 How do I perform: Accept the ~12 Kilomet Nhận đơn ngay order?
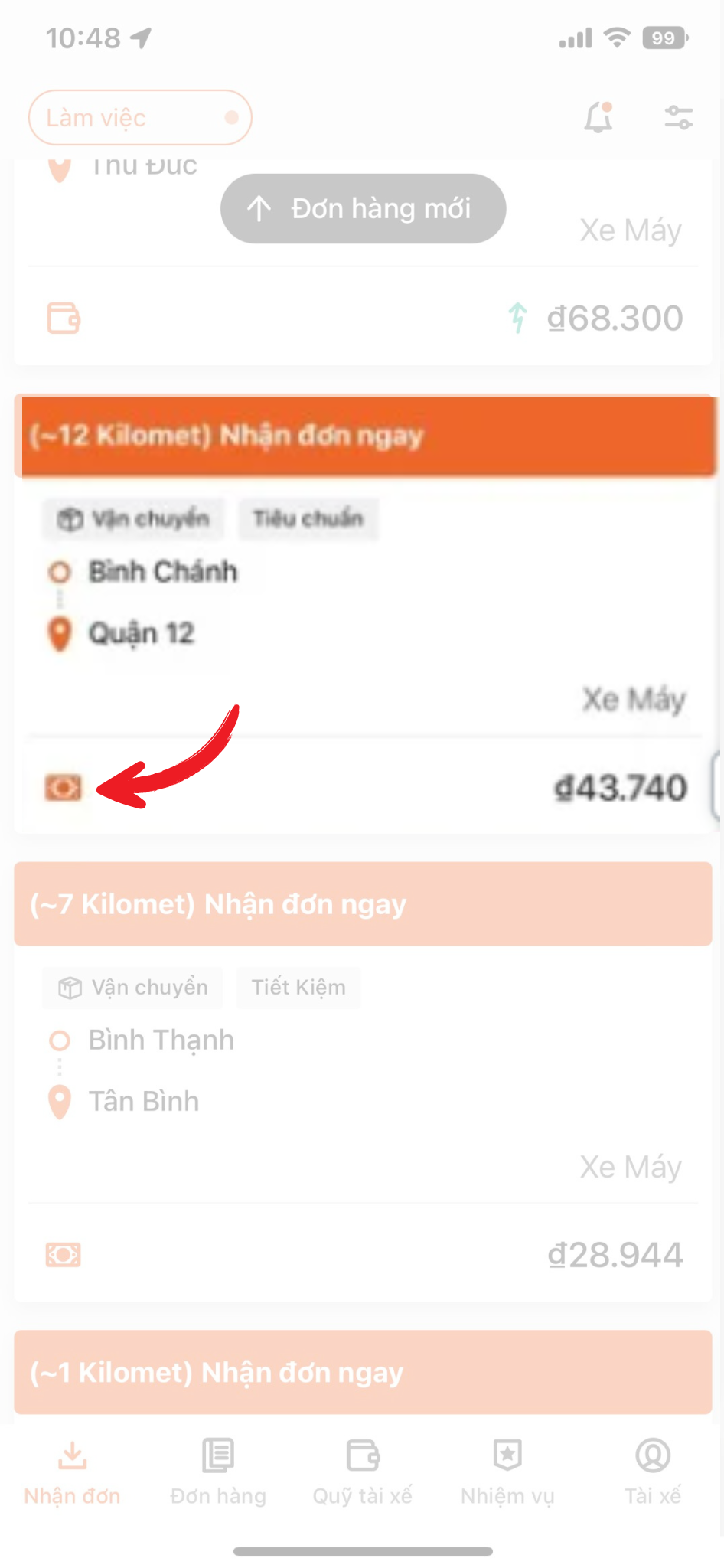[x=366, y=436]
